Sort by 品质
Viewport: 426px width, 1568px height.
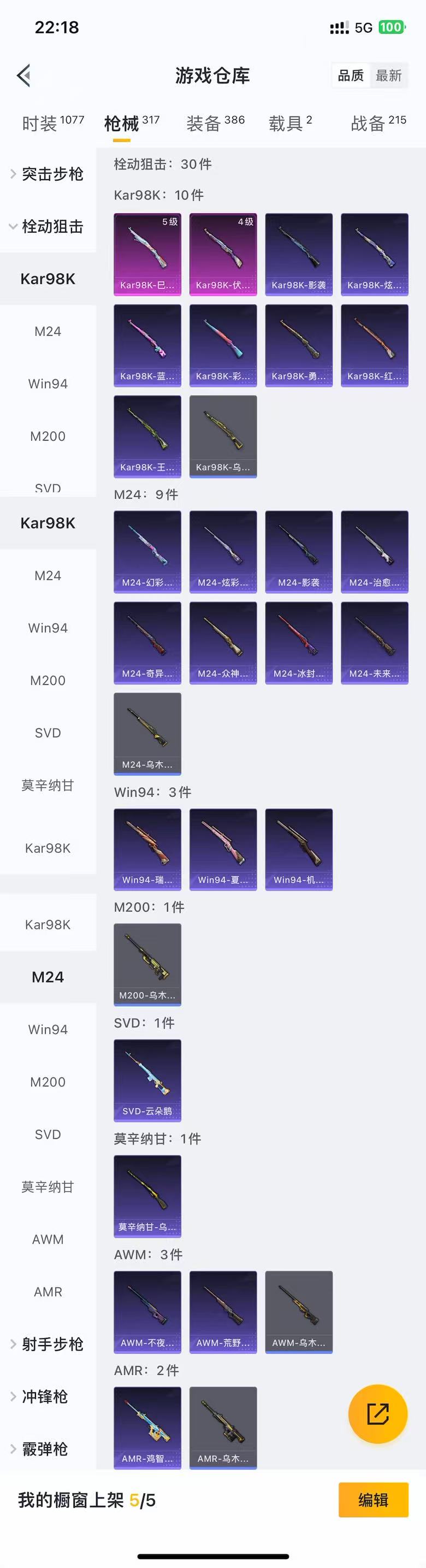(x=351, y=75)
